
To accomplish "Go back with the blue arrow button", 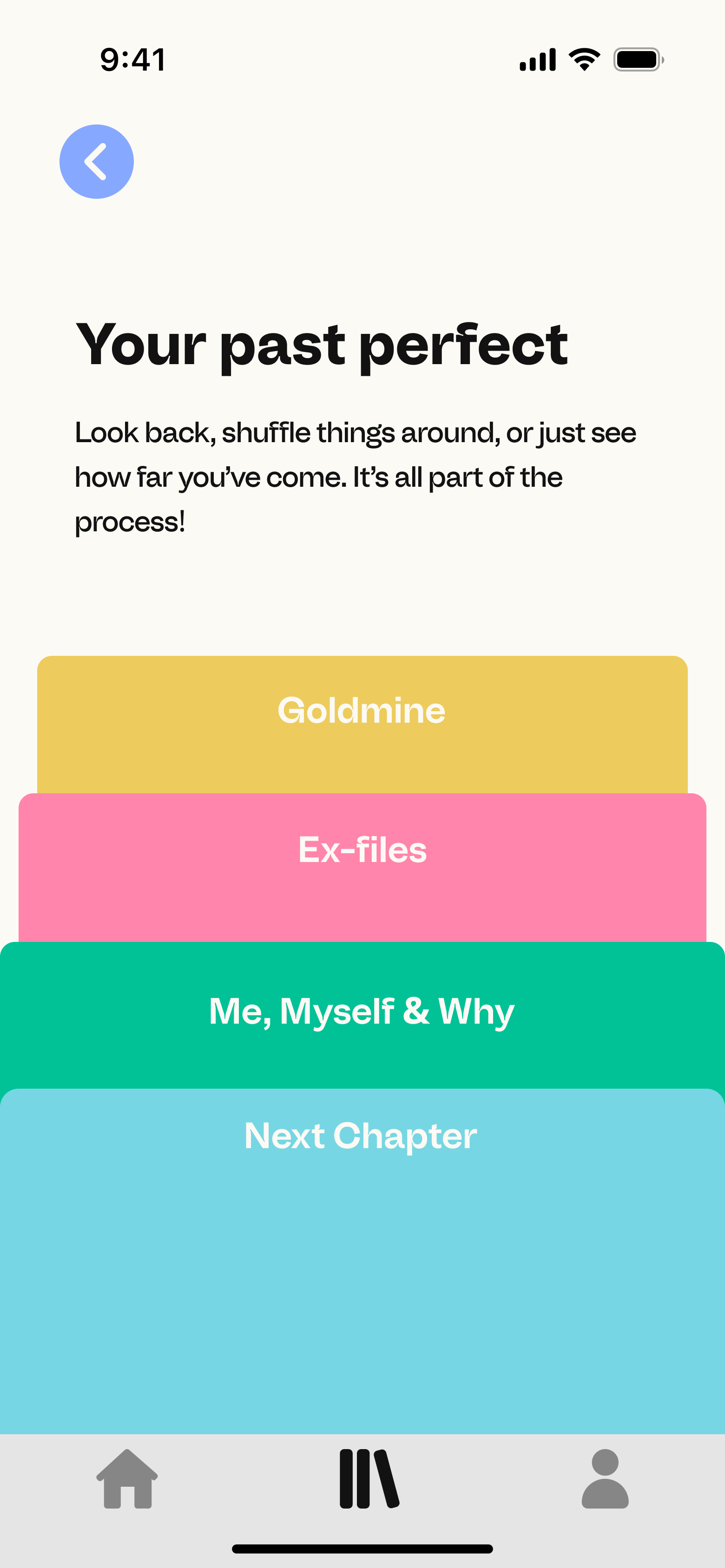I will pyautogui.click(x=96, y=162).
